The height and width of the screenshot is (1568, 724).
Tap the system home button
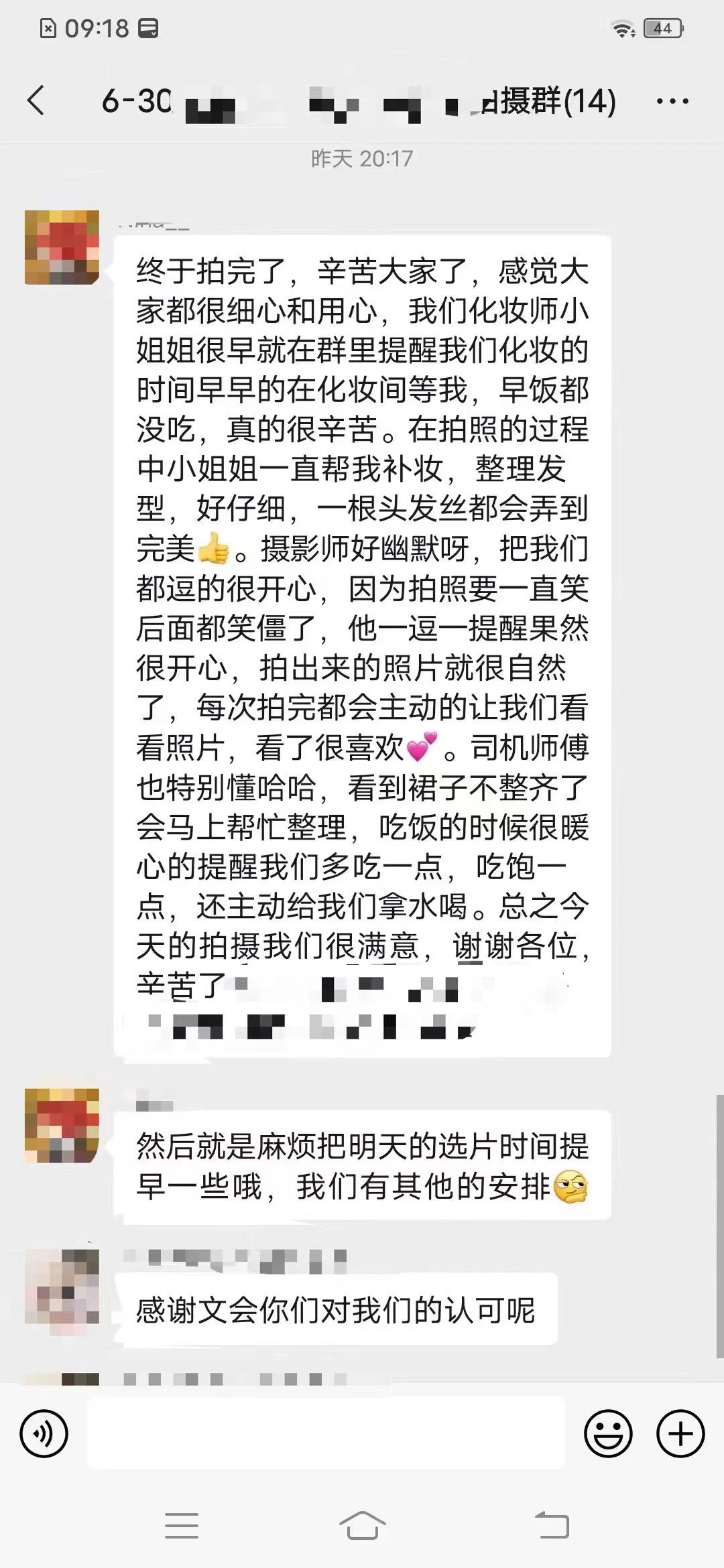tap(362, 1525)
